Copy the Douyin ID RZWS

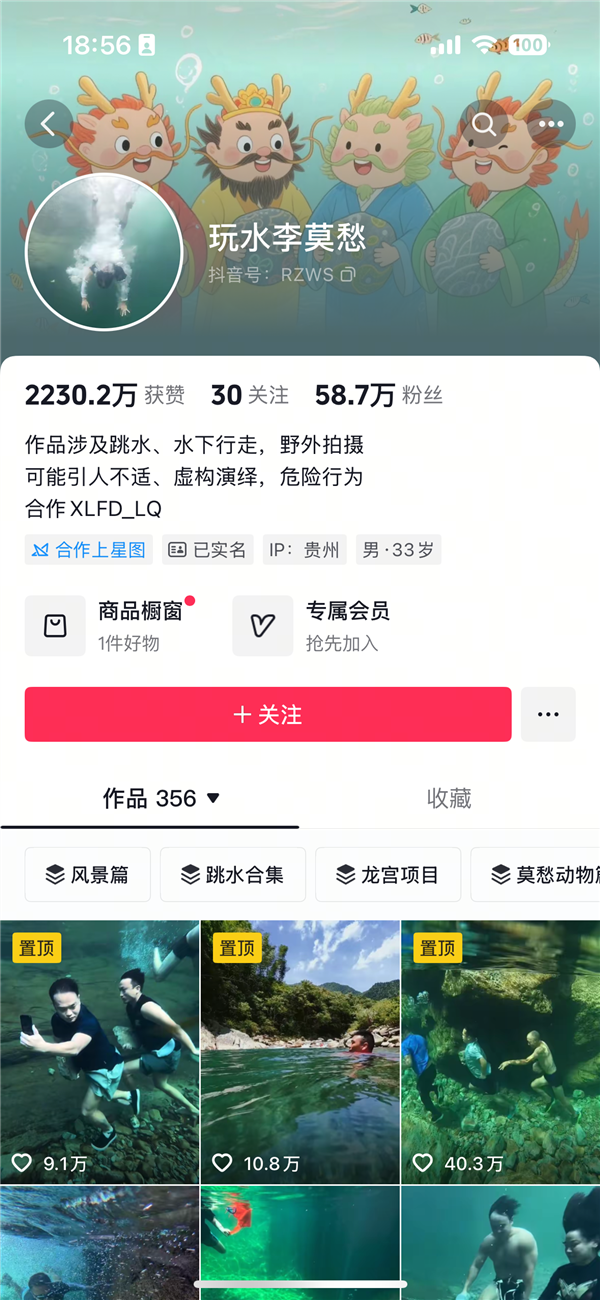[x=348, y=274]
